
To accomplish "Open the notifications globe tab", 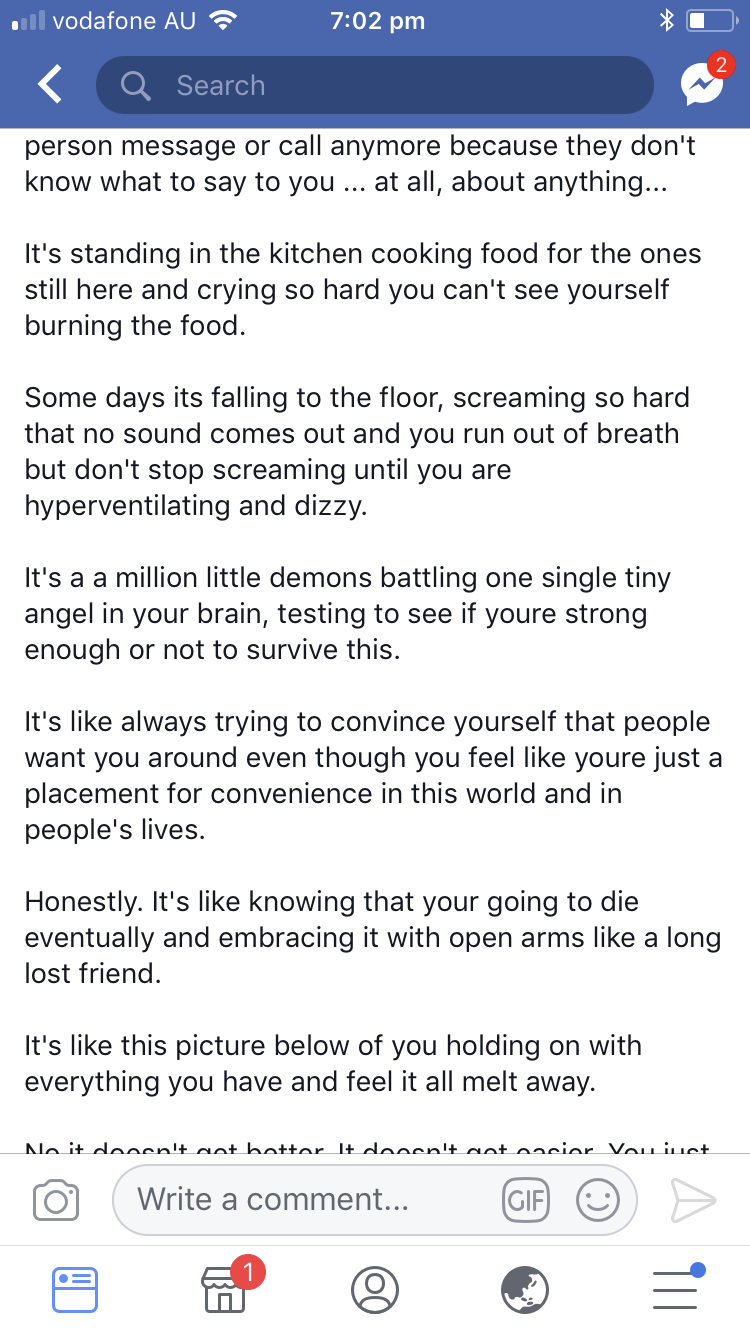I will (525, 1289).
